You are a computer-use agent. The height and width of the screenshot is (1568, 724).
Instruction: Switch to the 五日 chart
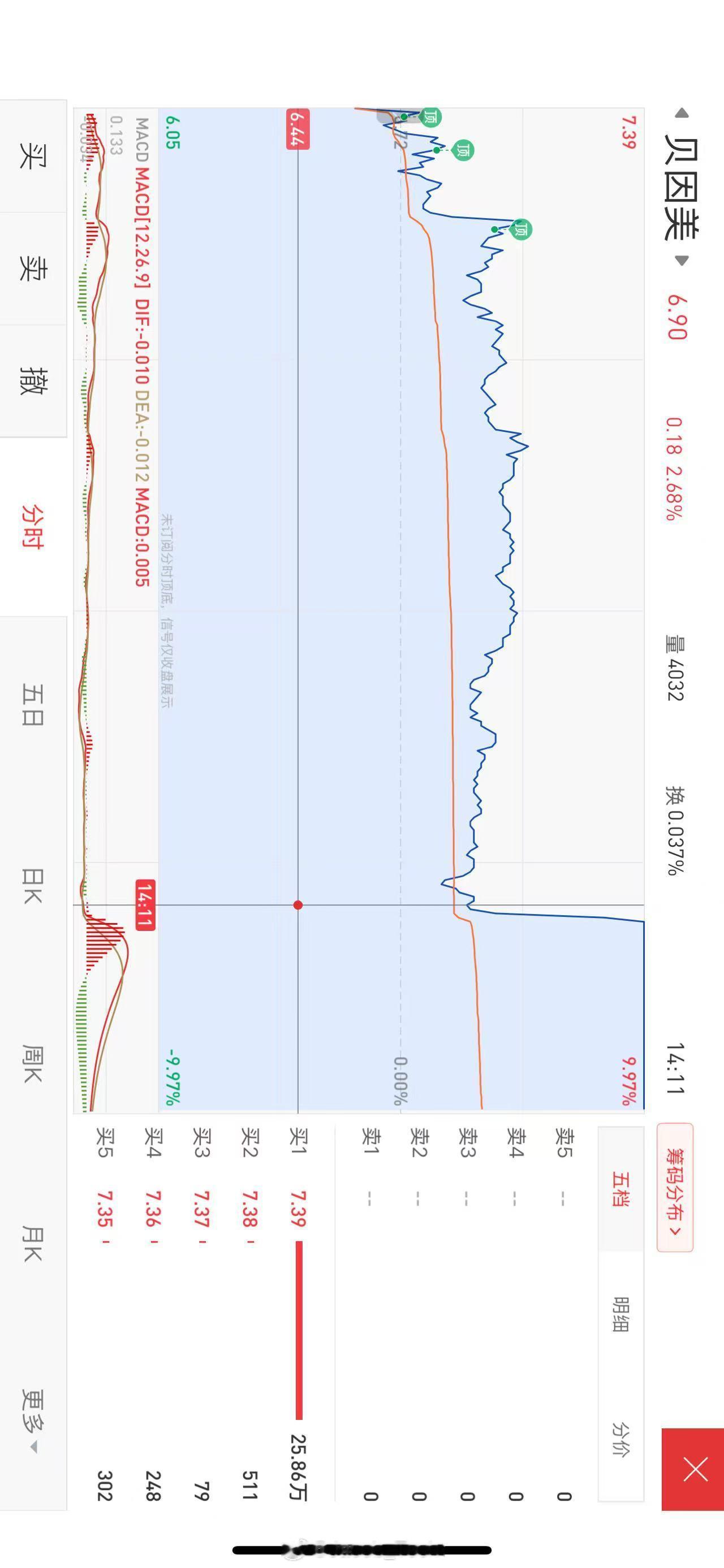[x=33, y=704]
